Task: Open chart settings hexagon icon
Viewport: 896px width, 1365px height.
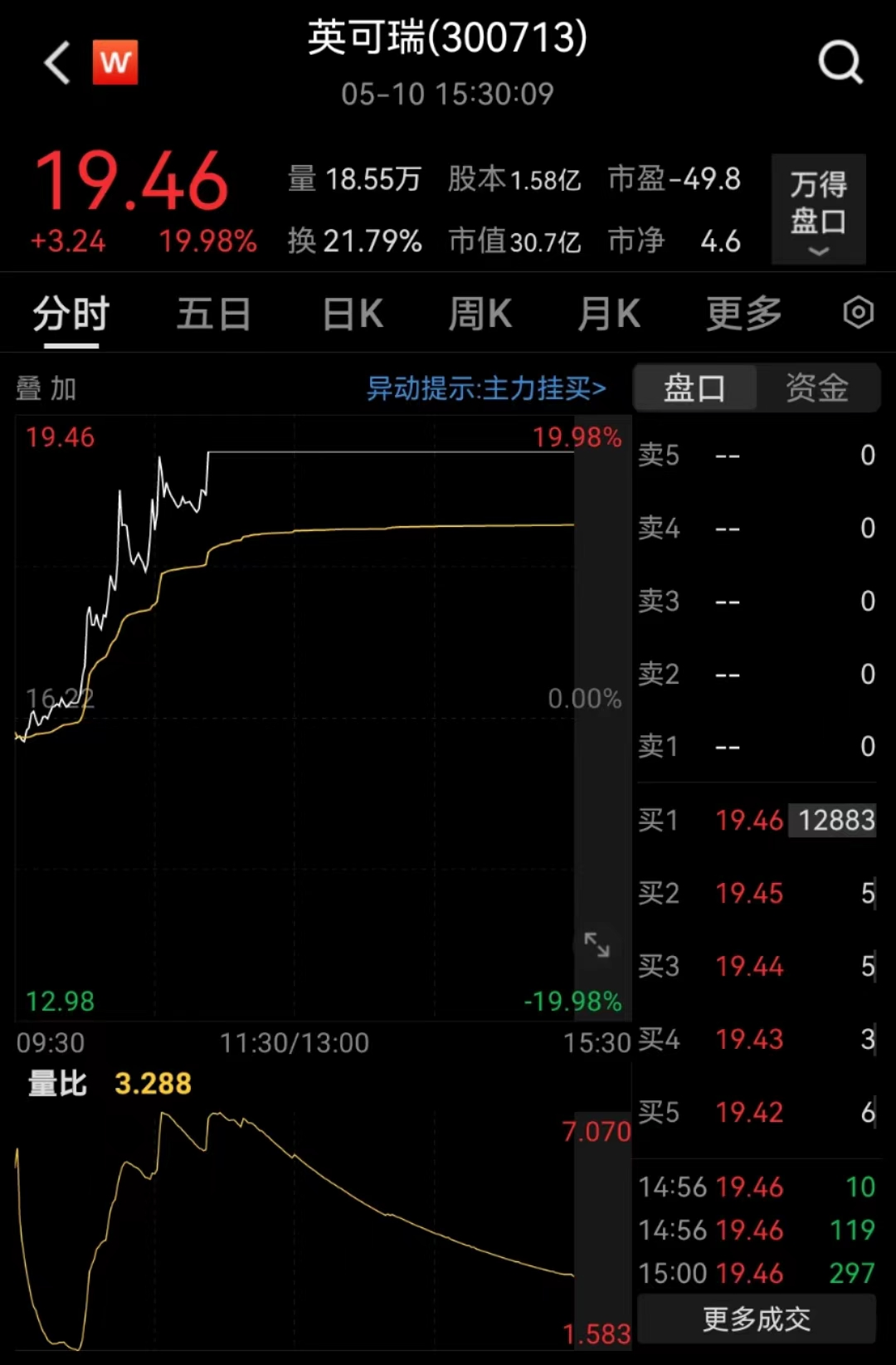Action: click(859, 313)
